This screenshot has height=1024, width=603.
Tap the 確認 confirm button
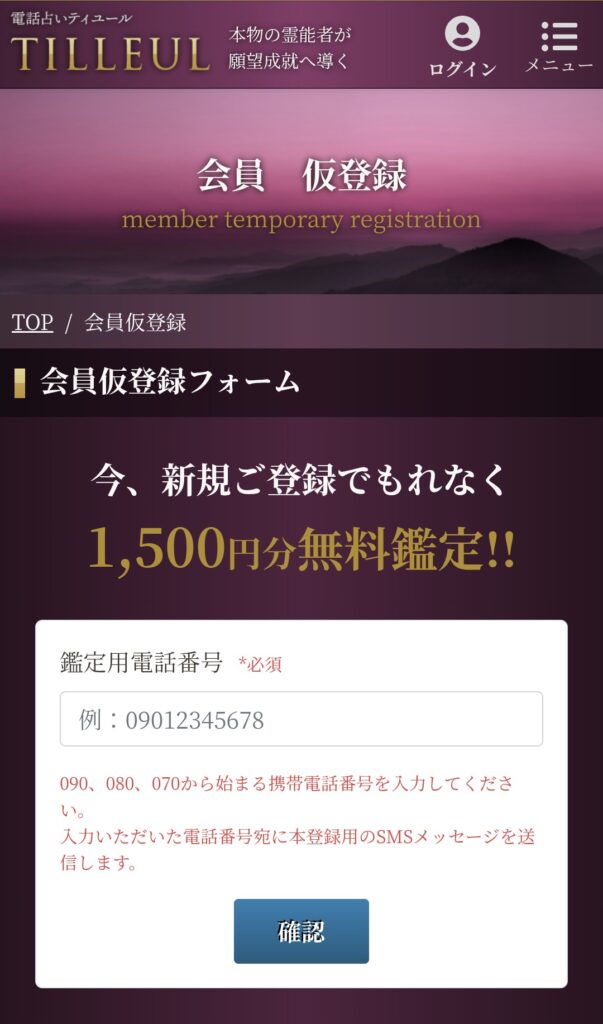pyautogui.click(x=301, y=931)
